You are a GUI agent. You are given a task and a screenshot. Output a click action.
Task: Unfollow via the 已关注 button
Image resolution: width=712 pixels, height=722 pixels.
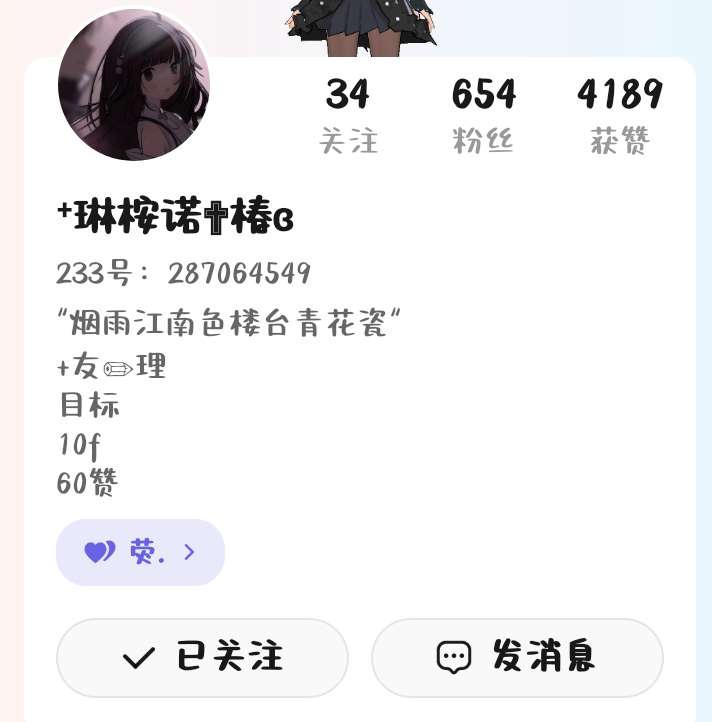[x=202, y=657]
